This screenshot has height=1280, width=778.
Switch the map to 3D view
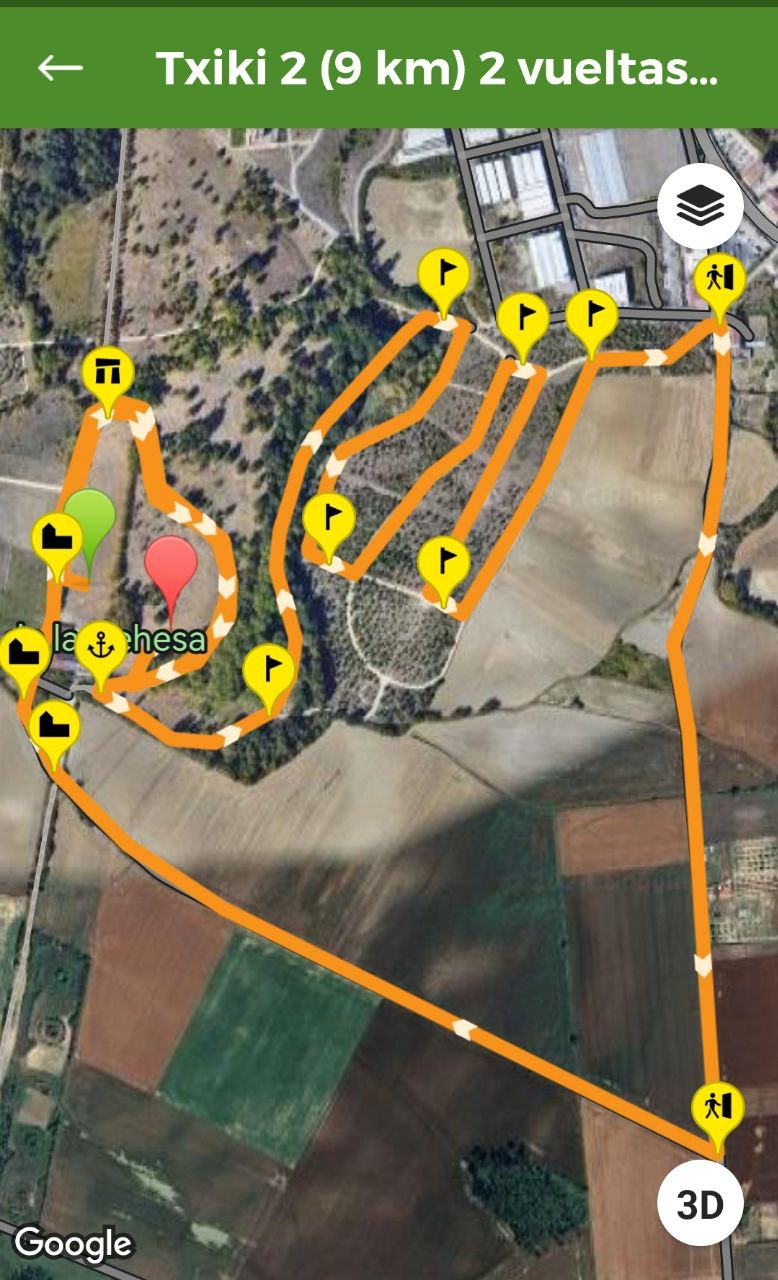pyautogui.click(x=700, y=1205)
